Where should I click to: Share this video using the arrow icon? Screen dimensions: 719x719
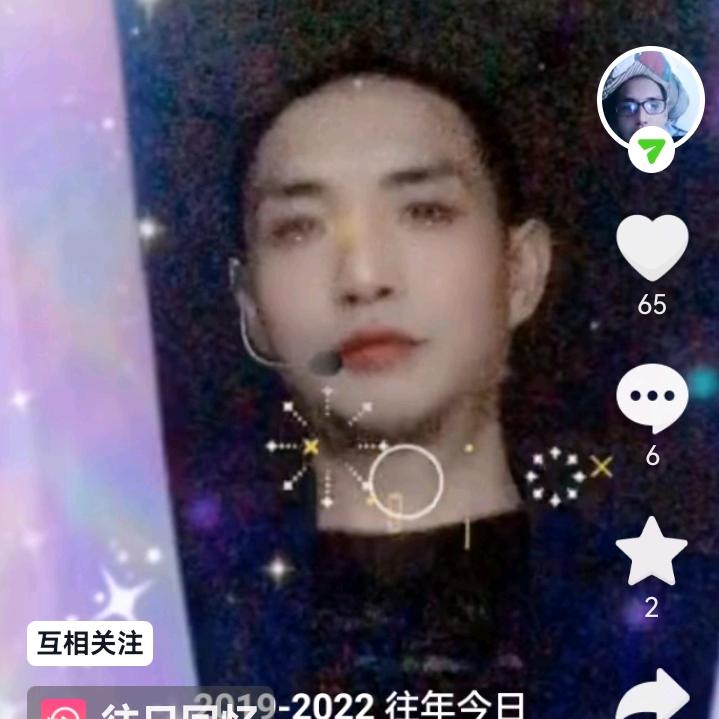click(x=652, y=697)
